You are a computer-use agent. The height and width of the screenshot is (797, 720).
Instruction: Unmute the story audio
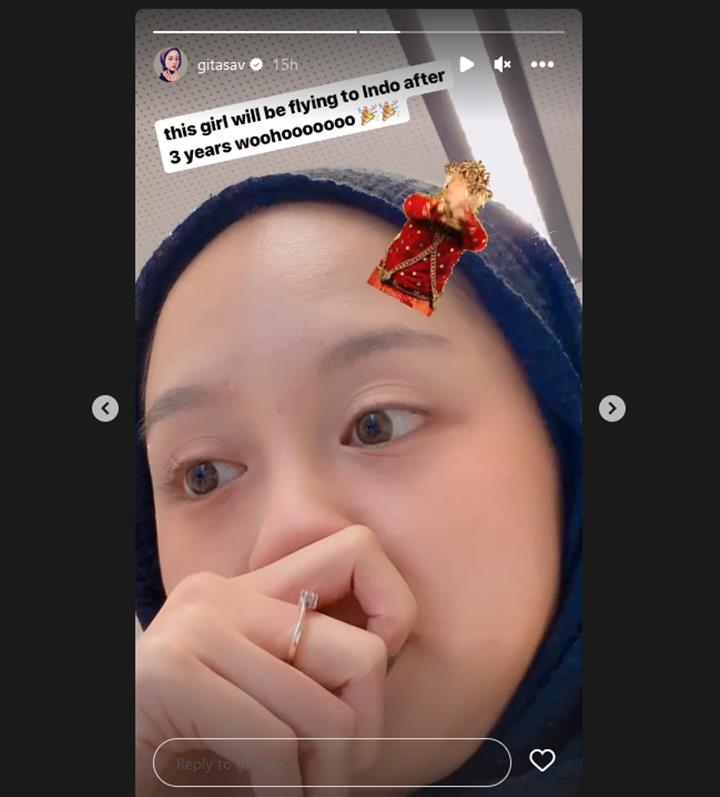click(502, 64)
